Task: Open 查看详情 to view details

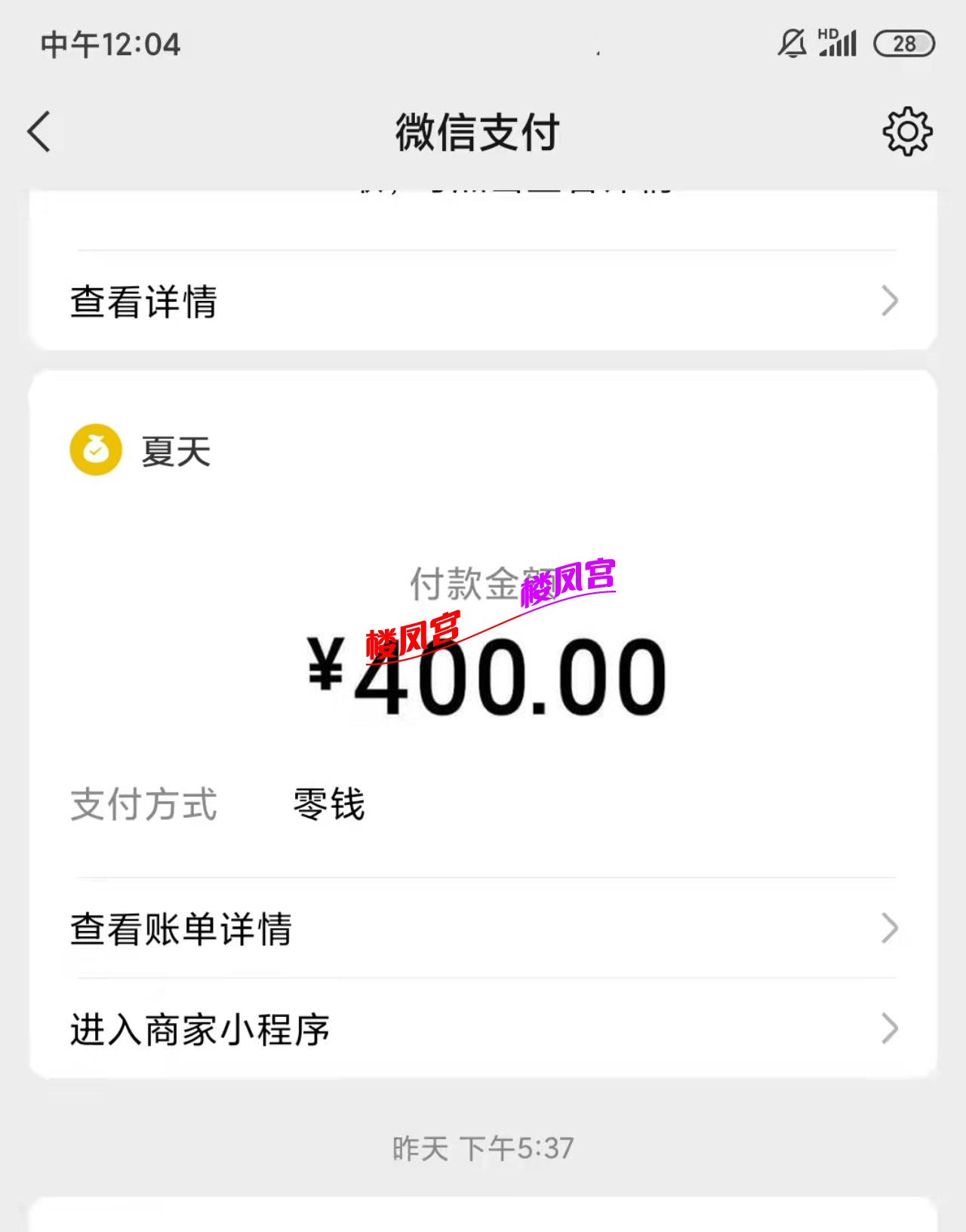Action: (143, 301)
